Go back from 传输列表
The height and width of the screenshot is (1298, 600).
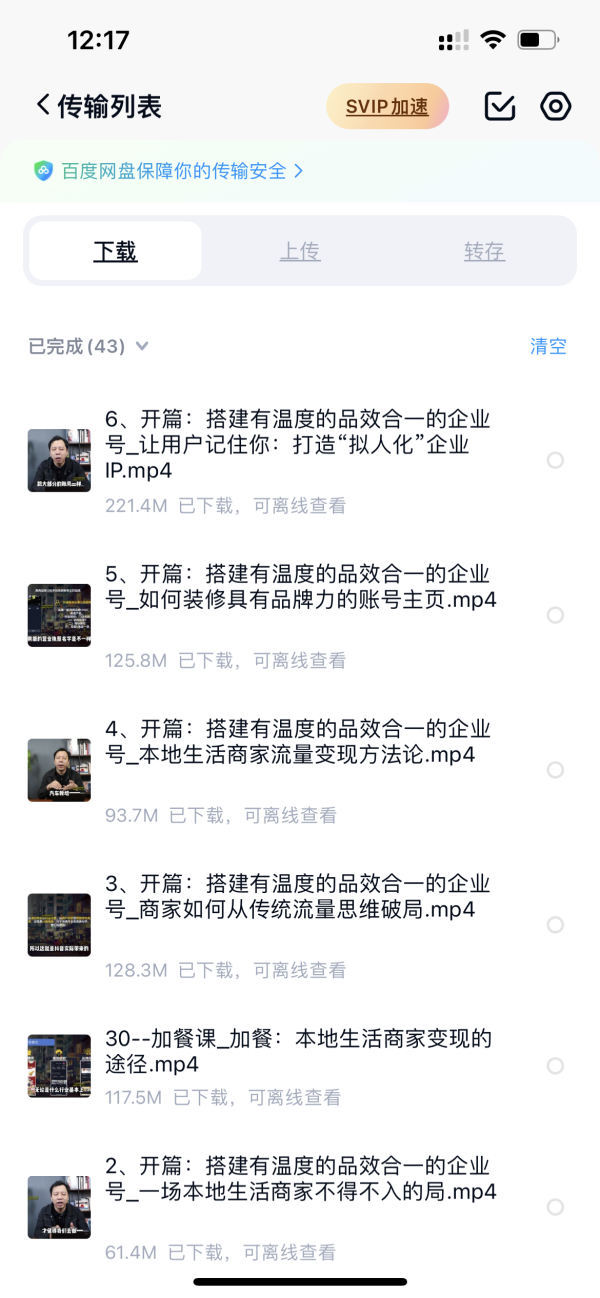click(43, 105)
